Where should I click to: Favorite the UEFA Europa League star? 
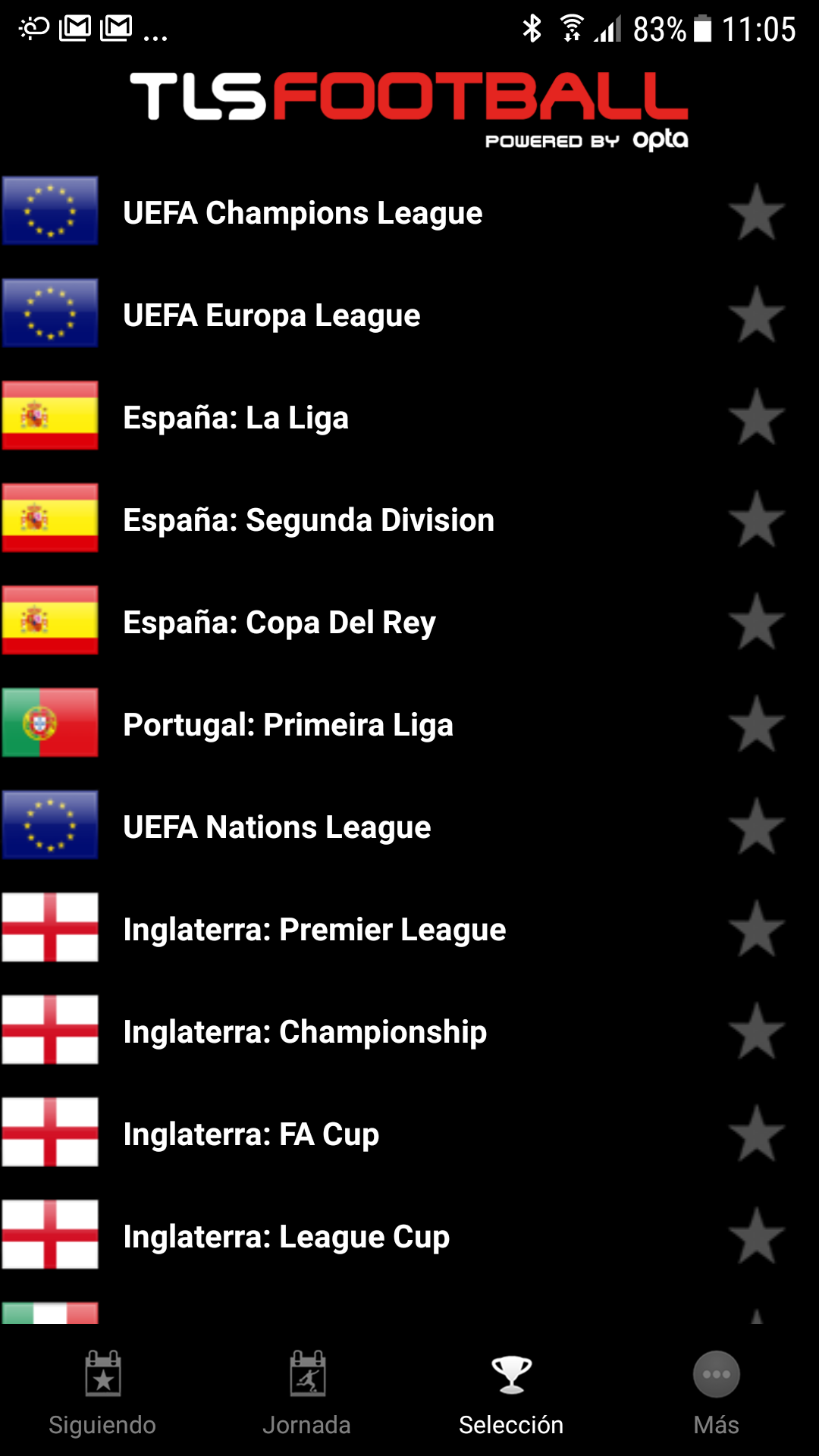coord(756,315)
